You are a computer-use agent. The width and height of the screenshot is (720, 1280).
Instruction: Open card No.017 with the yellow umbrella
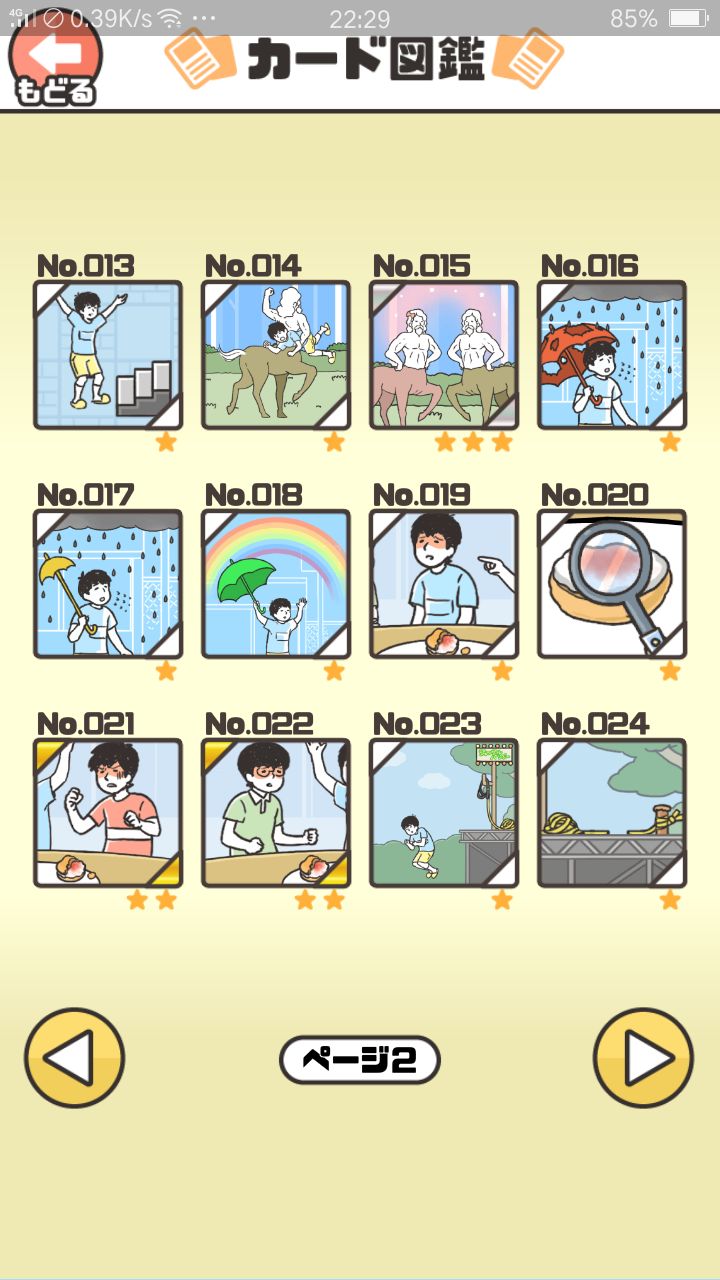click(107, 580)
